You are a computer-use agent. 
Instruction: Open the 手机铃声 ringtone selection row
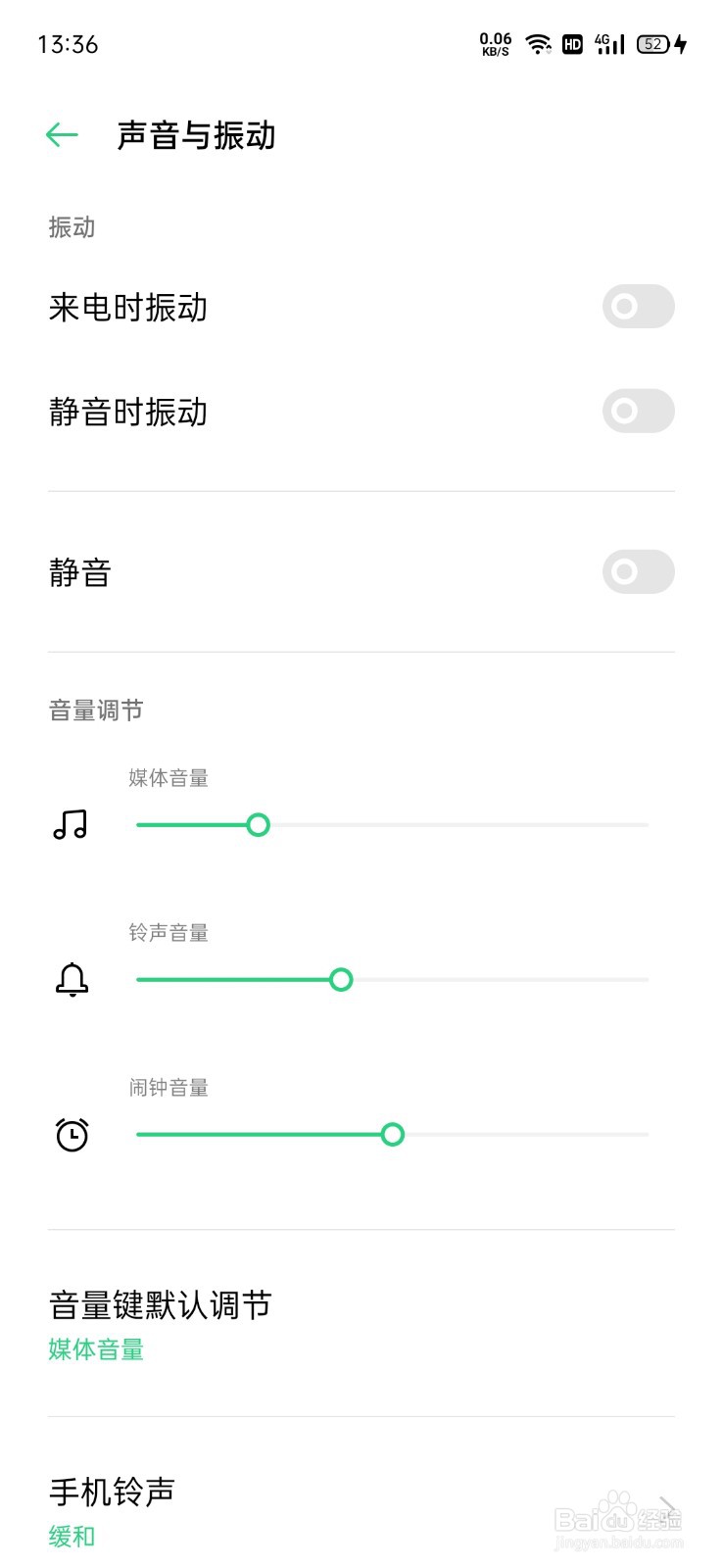[111, 1492]
